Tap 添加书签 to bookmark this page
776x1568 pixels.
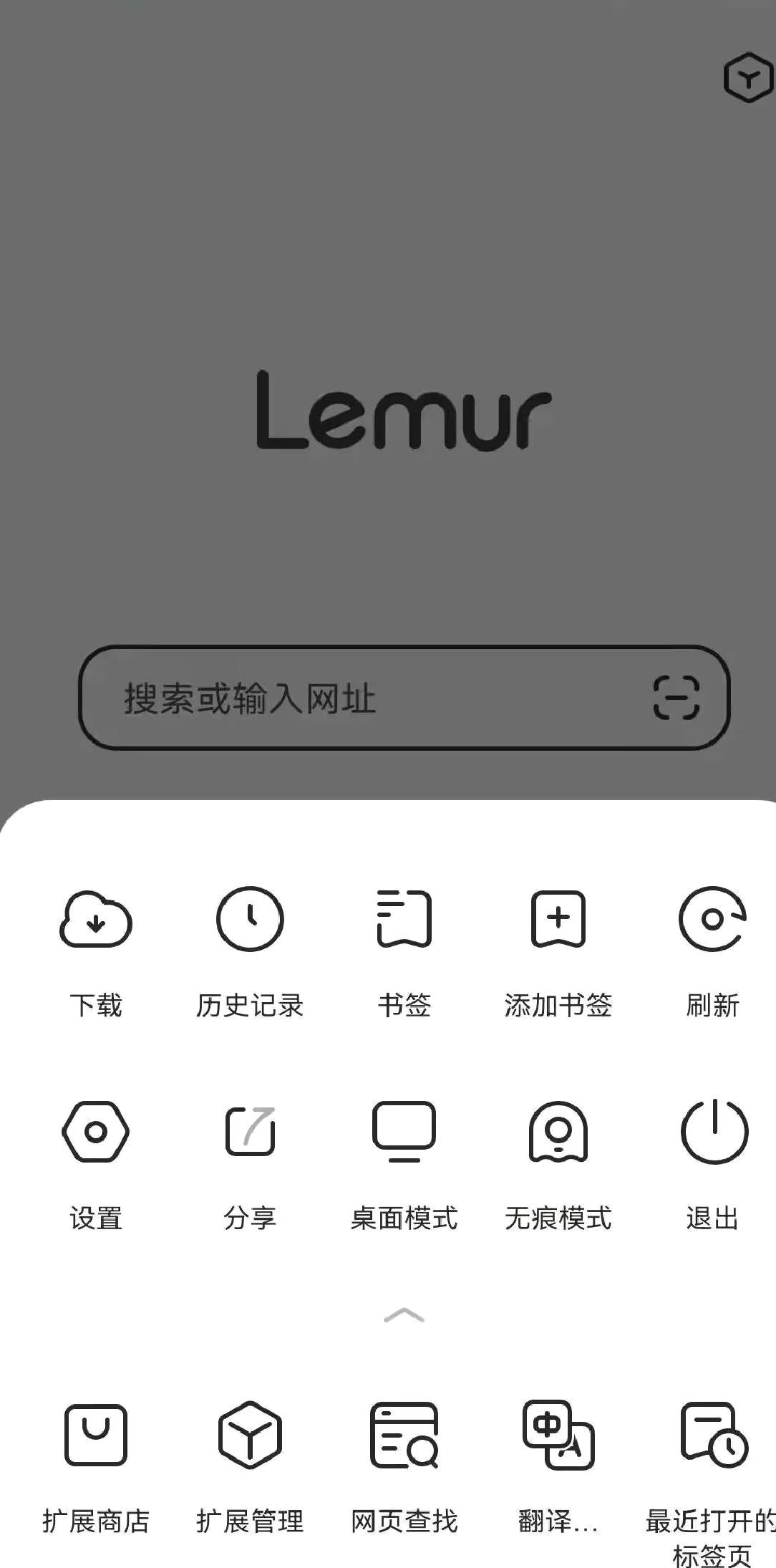558,920
